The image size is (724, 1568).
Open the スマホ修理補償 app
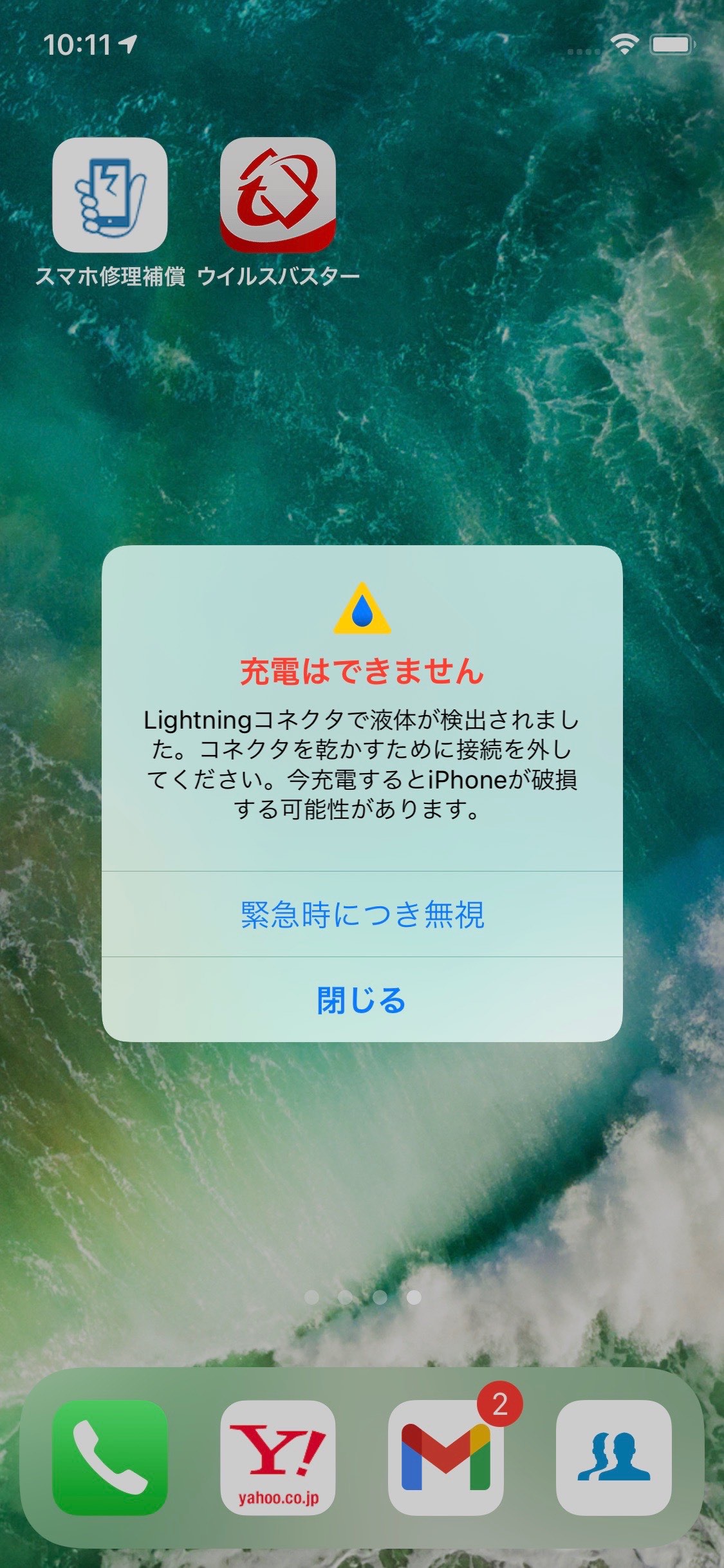click(x=110, y=195)
